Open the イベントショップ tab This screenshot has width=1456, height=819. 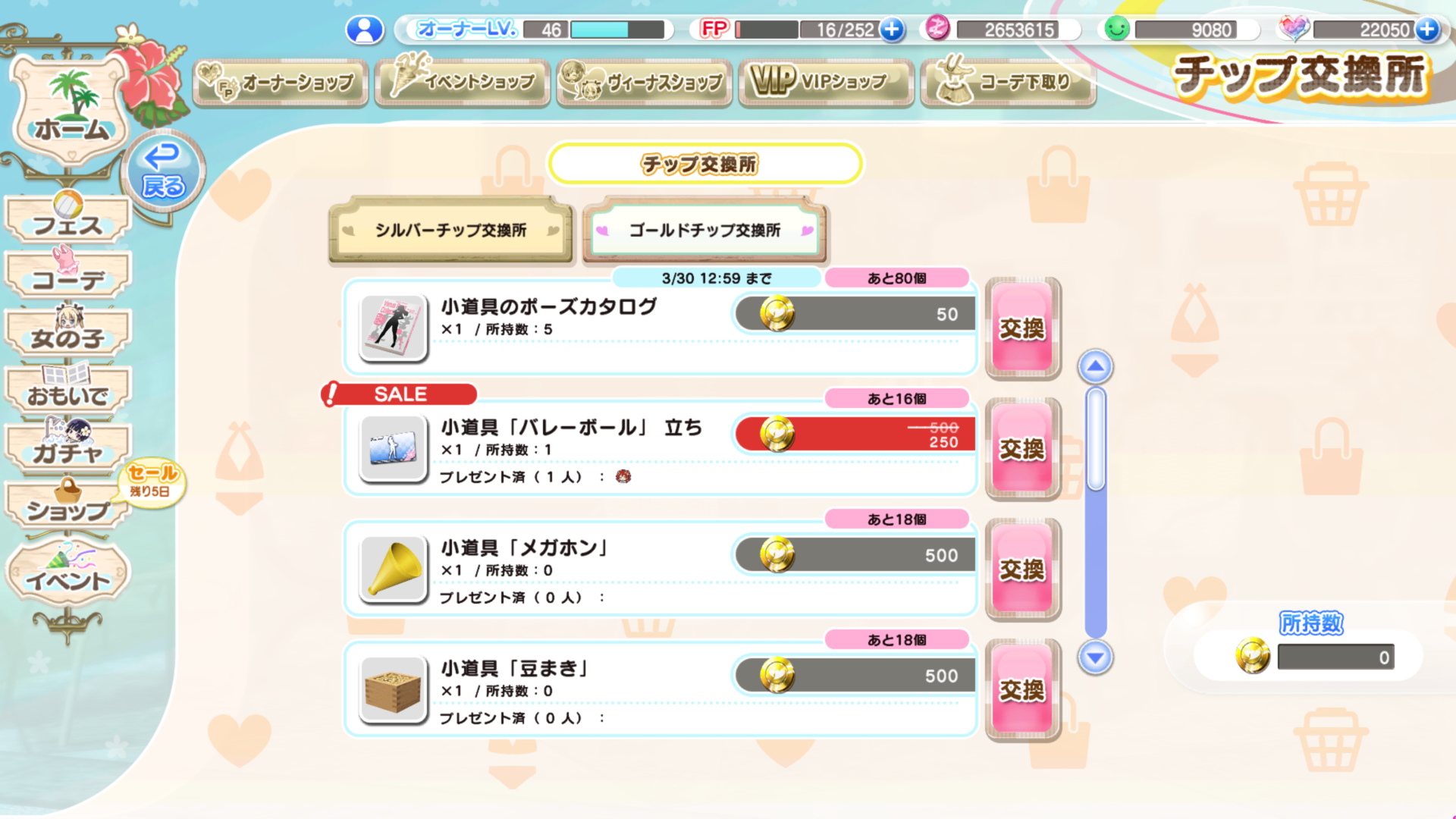463,82
